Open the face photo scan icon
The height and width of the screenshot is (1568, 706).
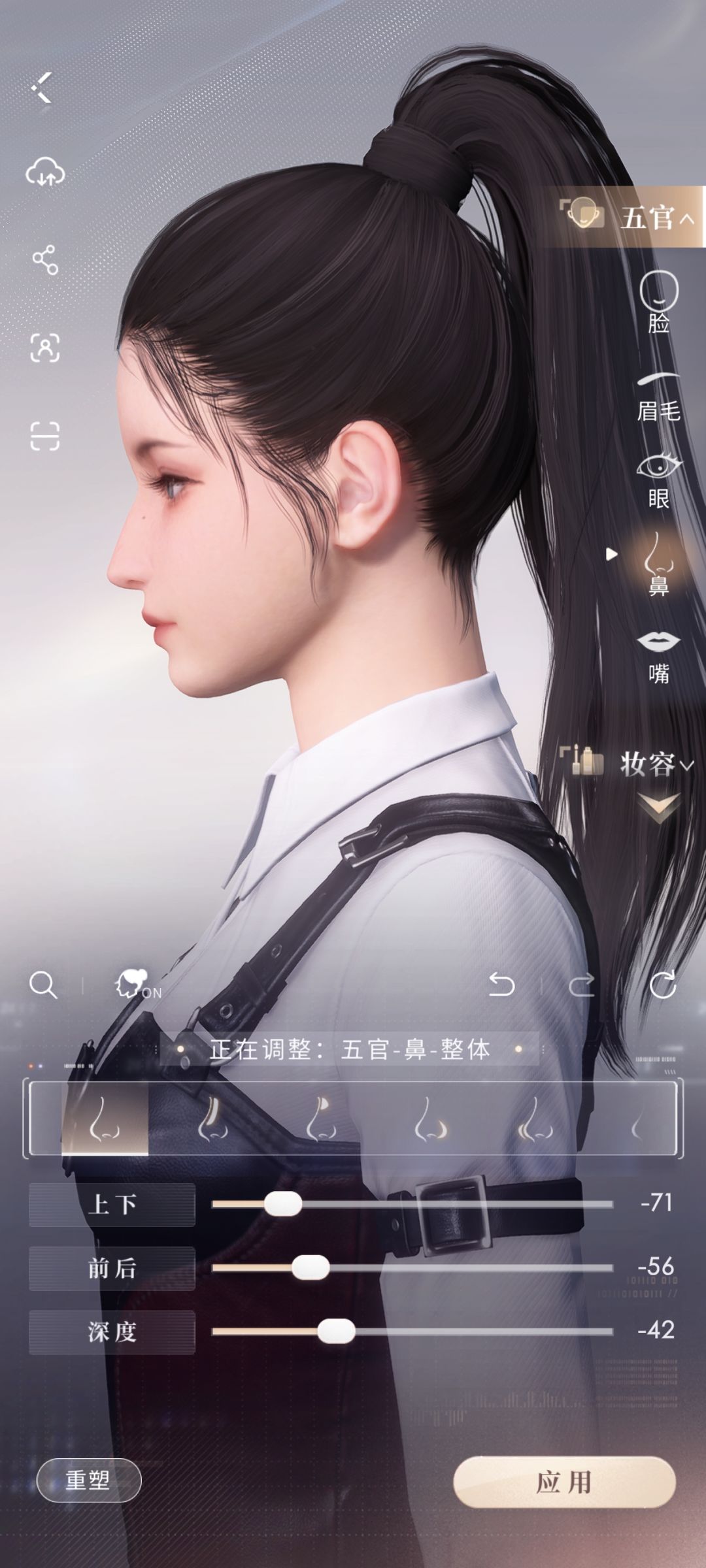point(45,347)
